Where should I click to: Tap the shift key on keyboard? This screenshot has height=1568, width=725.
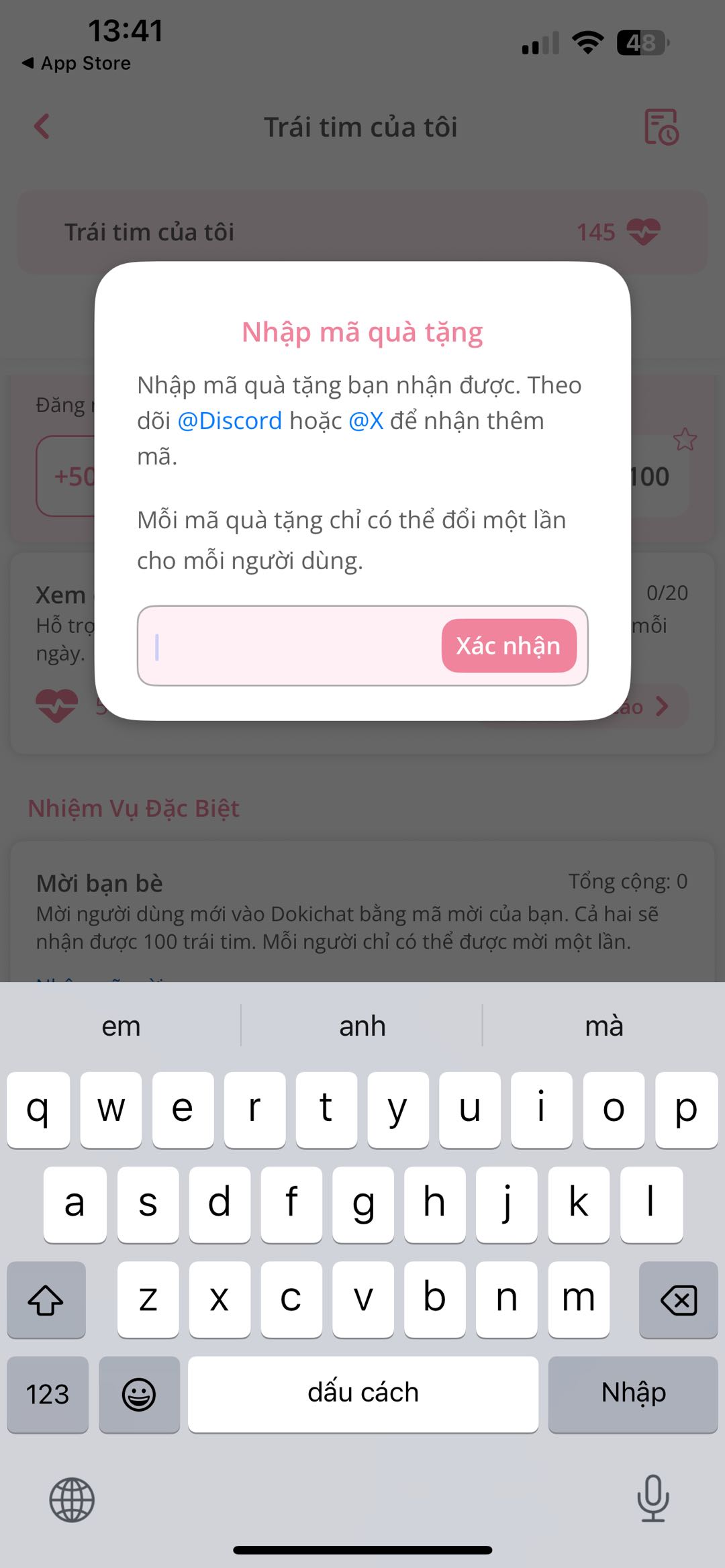tap(46, 1300)
